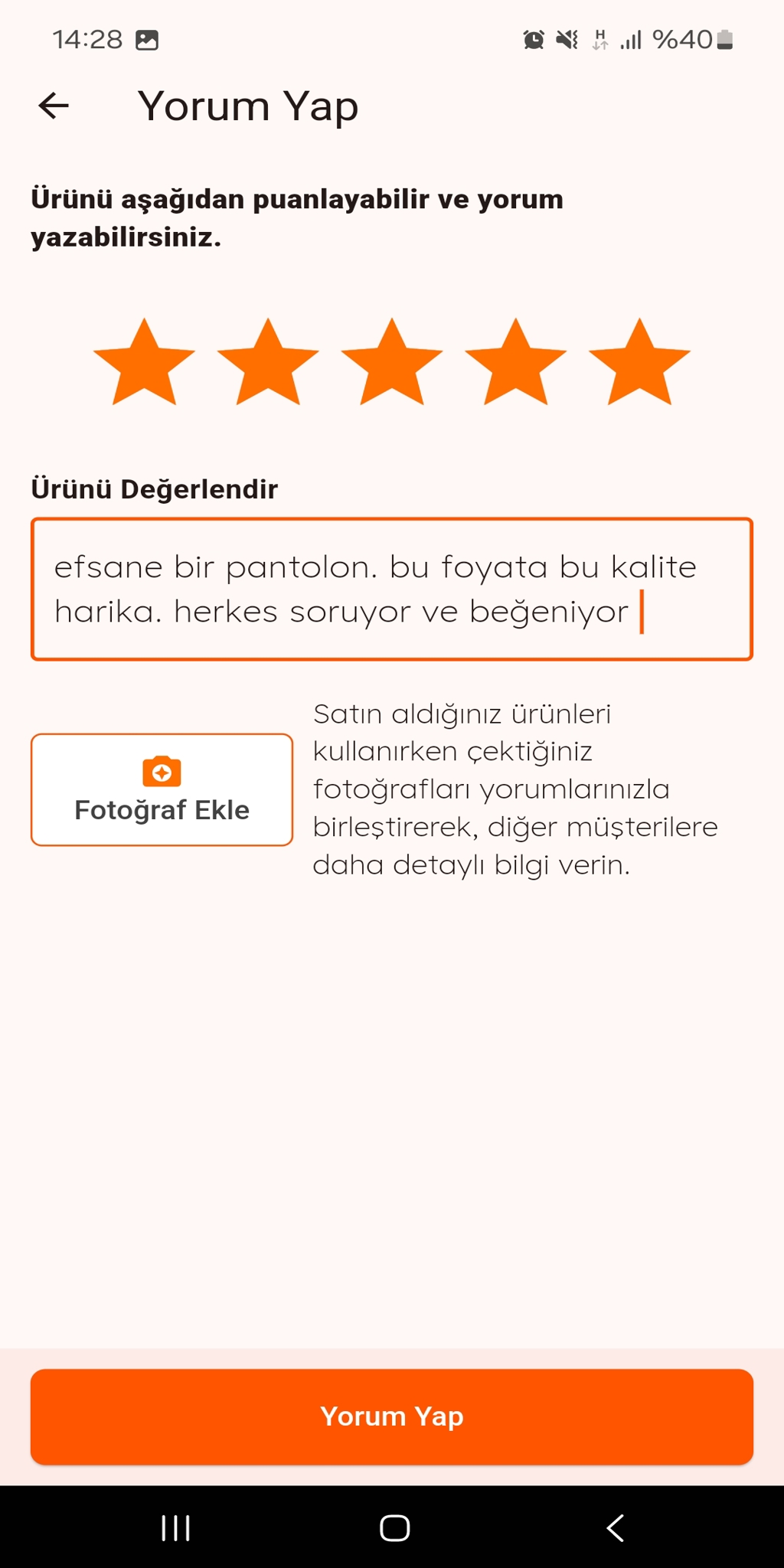Set rating to two stars
Image resolution: width=784 pixels, height=1568 pixels.
click(268, 364)
